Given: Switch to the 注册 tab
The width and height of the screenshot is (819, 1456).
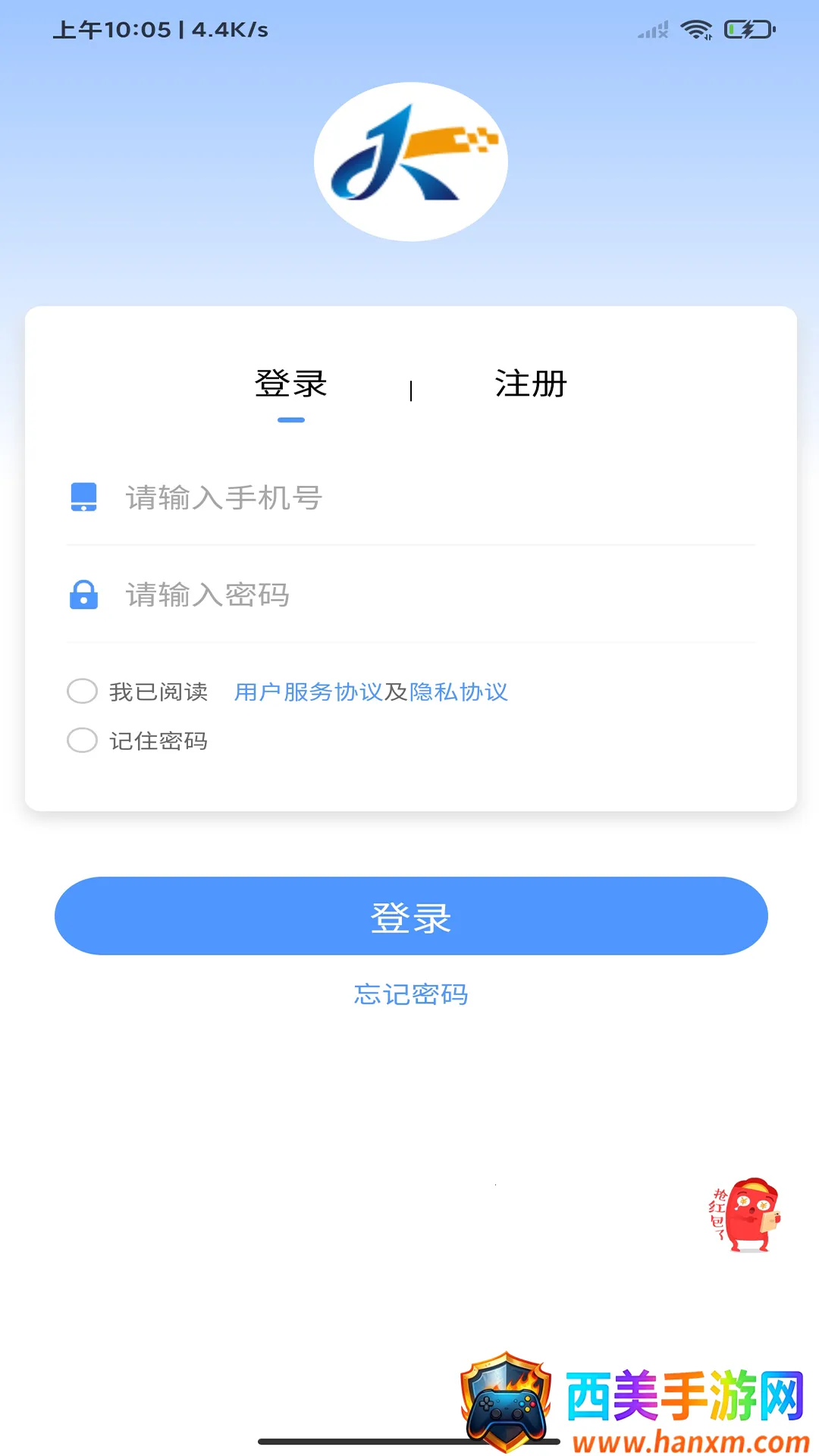Looking at the screenshot, I should [x=531, y=384].
